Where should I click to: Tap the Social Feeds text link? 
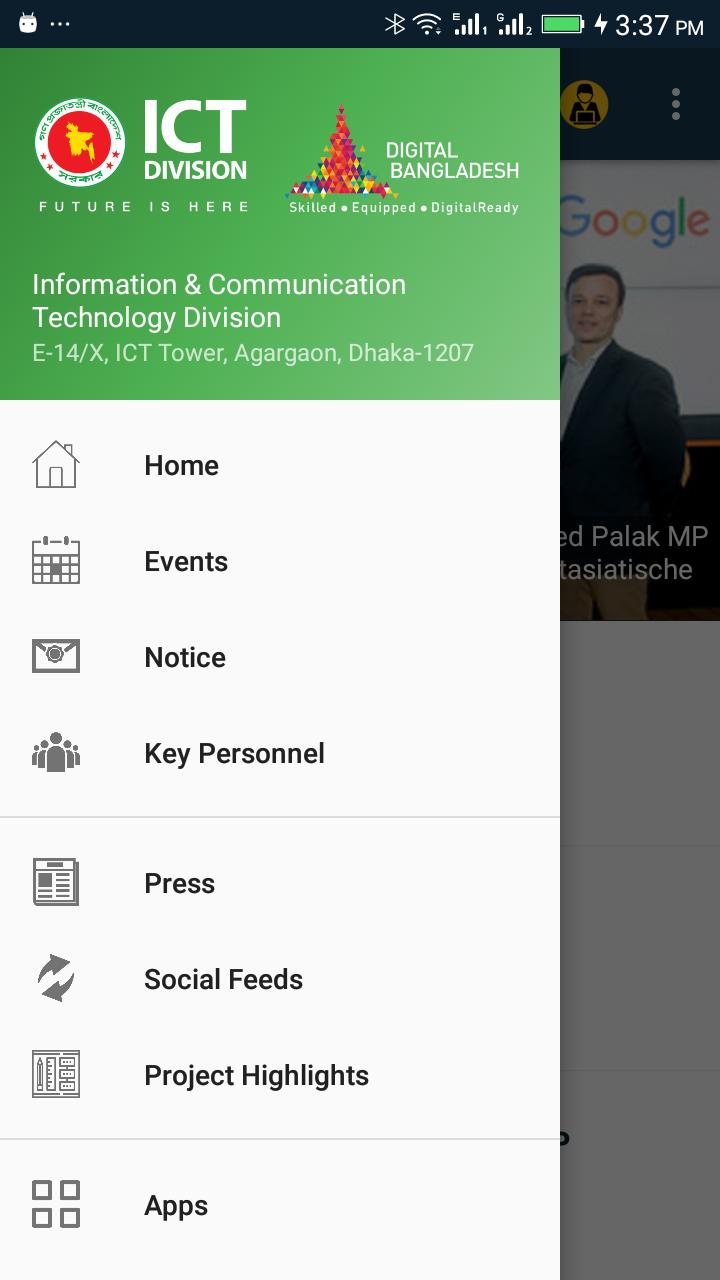(223, 978)
